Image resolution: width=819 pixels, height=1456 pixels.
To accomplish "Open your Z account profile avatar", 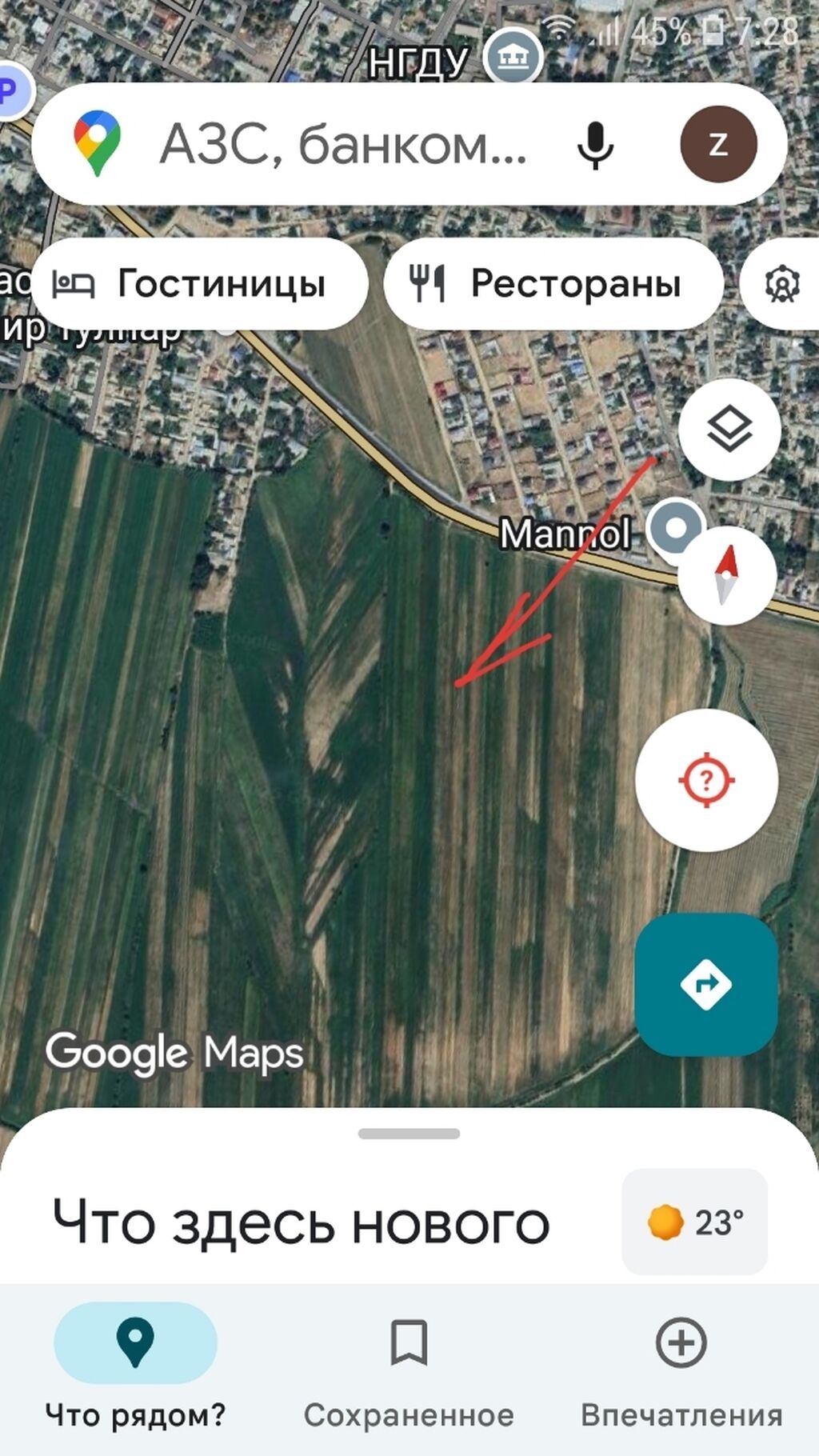I will (717, 144).
